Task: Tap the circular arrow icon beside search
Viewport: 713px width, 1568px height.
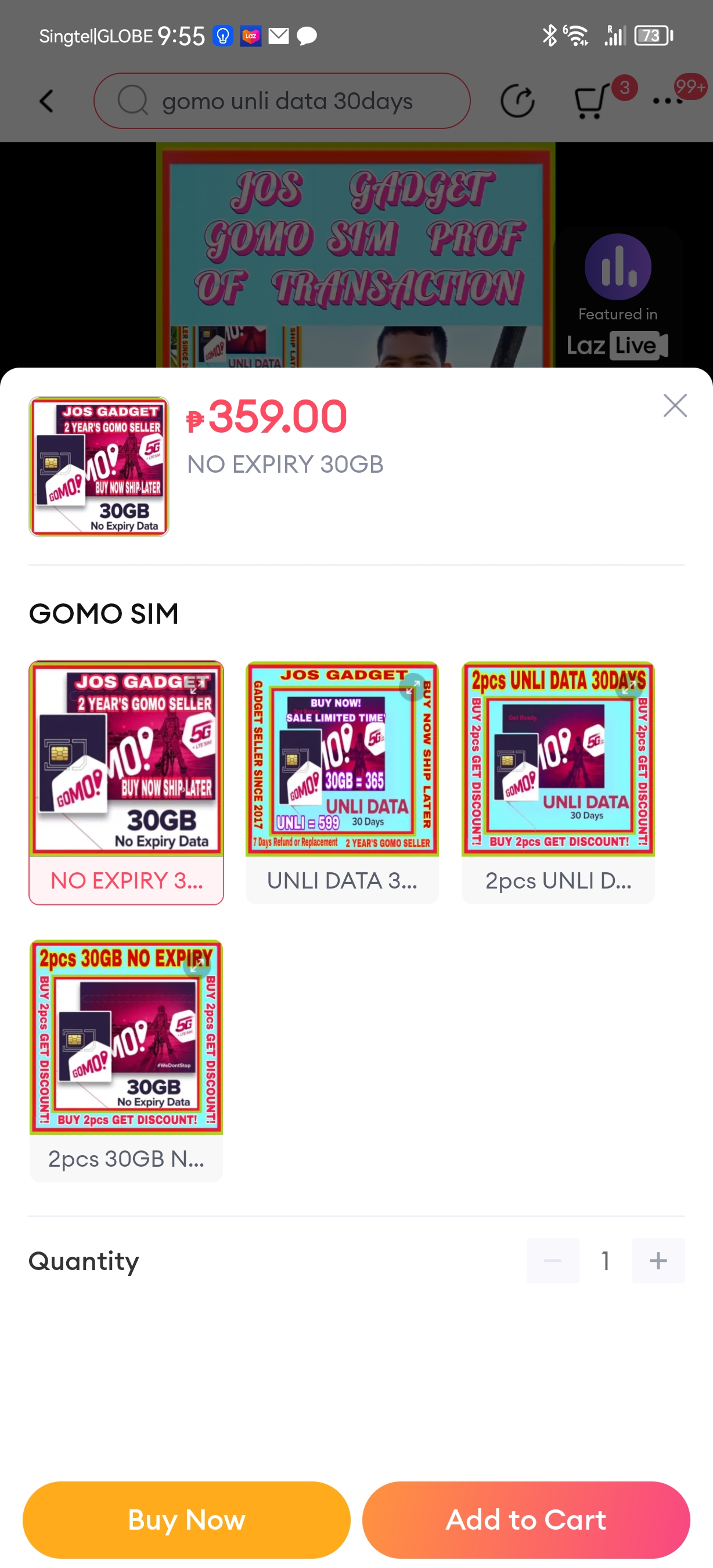Action: [517, 101]
